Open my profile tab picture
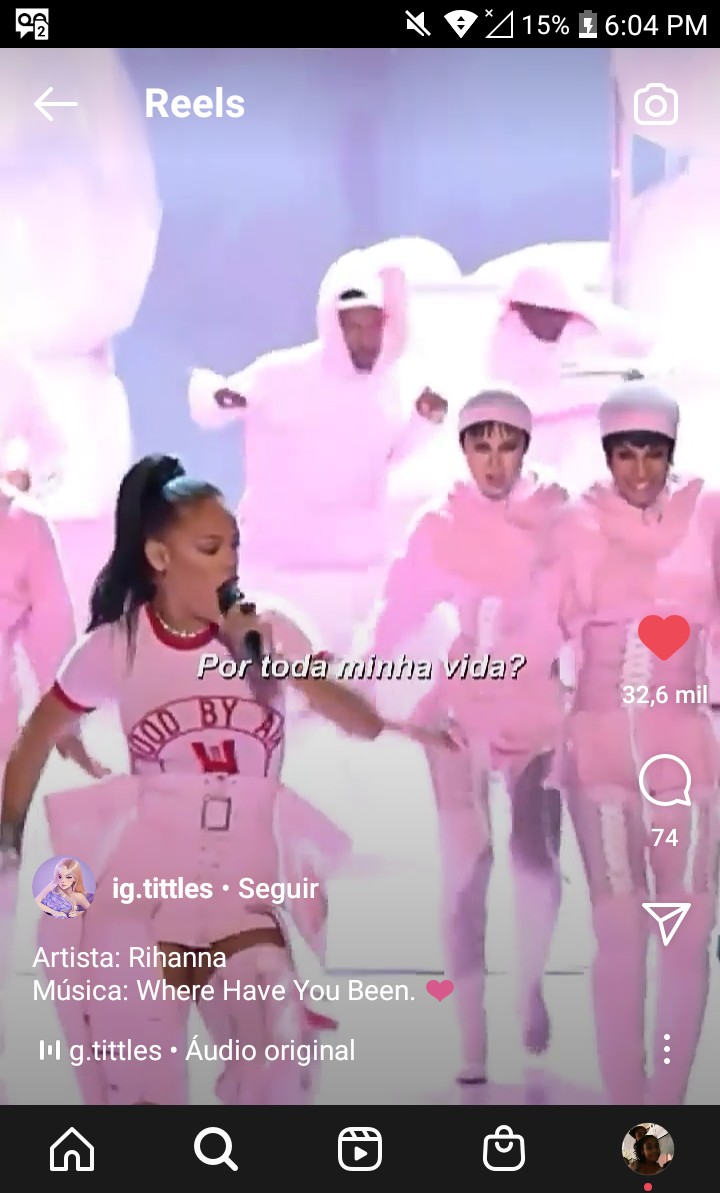Screen dimensions: 720x1193 pyautogui.click(x=647, y=1148)
